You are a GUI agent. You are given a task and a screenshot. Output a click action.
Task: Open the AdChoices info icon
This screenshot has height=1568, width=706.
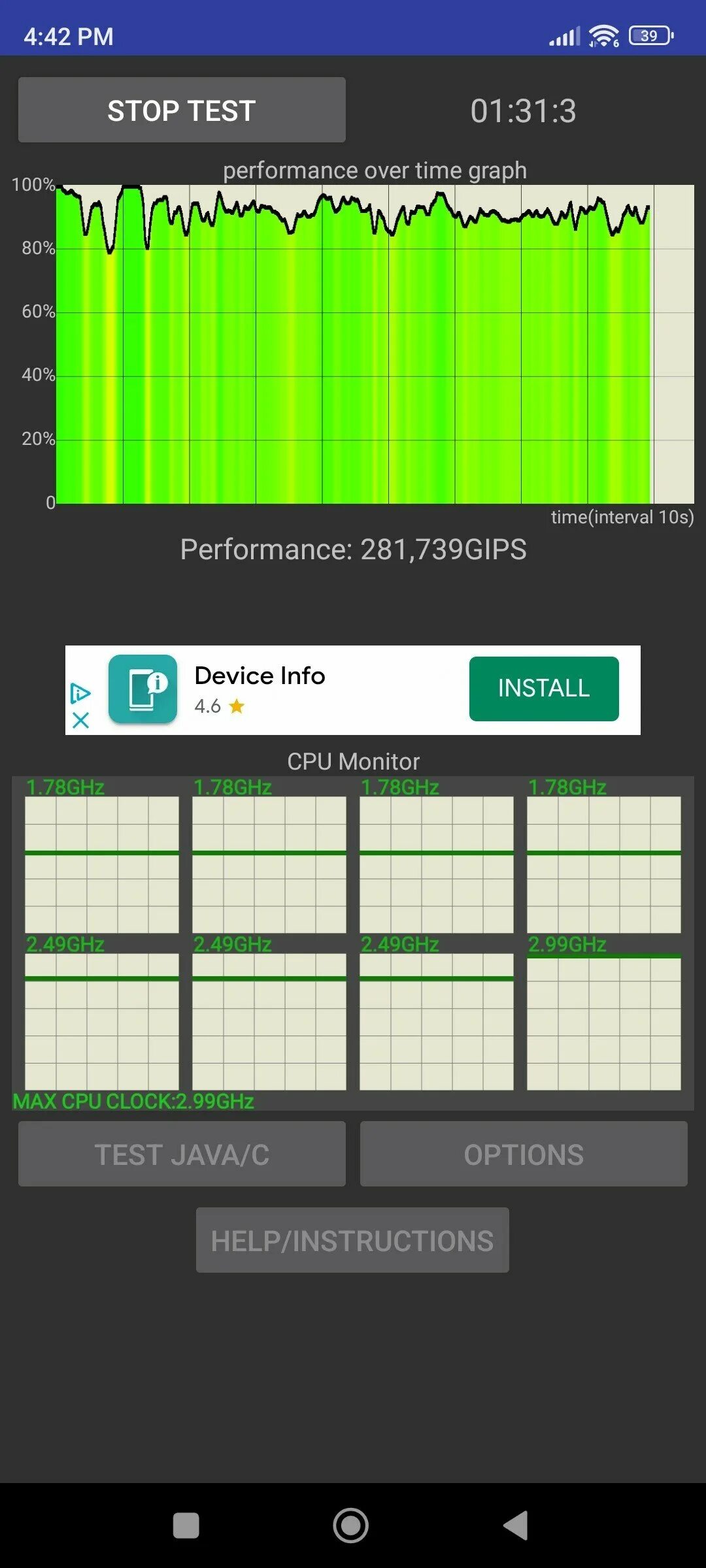tap(80, 693)
